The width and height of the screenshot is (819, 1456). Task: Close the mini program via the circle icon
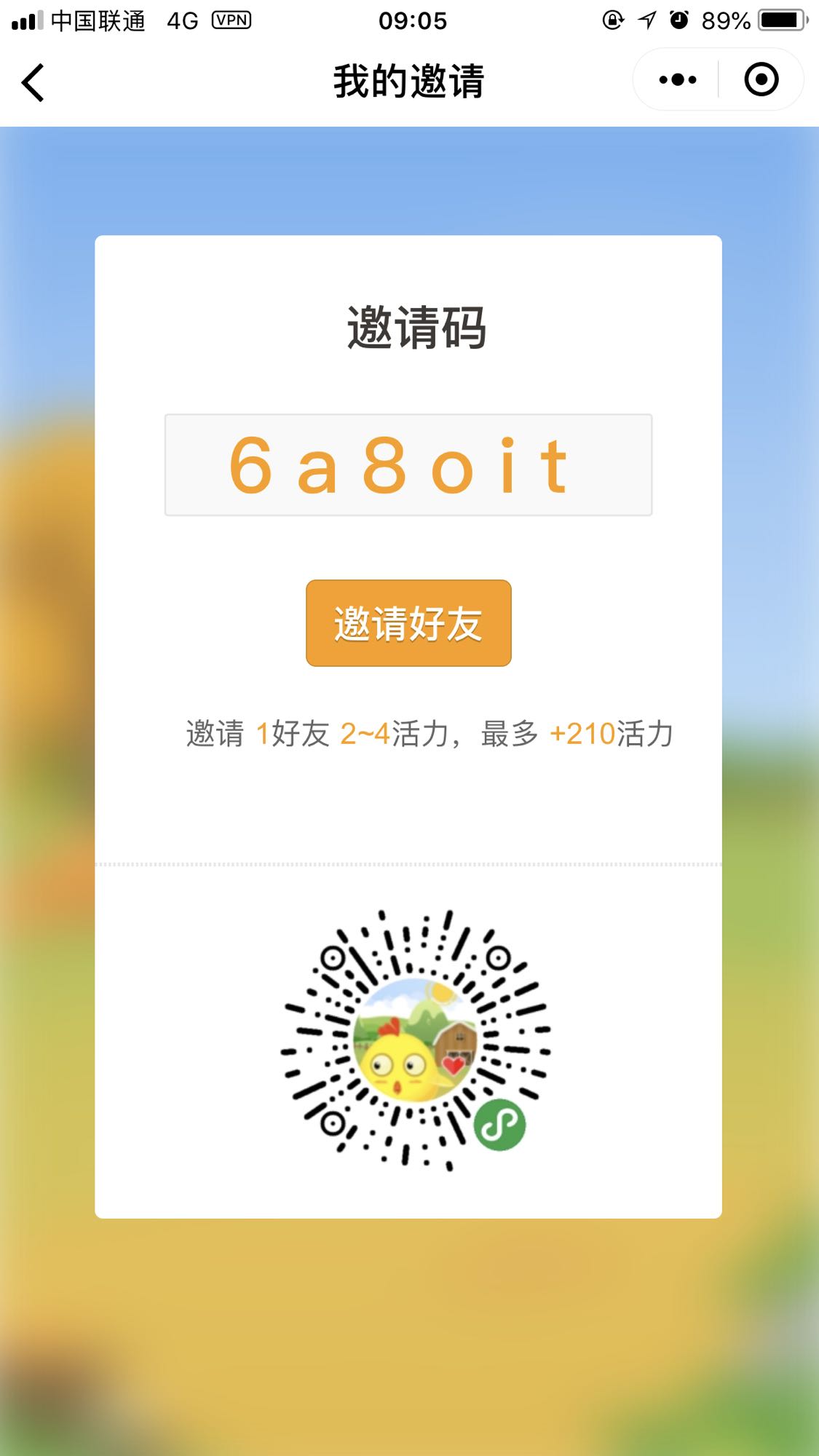click(761, 79)
